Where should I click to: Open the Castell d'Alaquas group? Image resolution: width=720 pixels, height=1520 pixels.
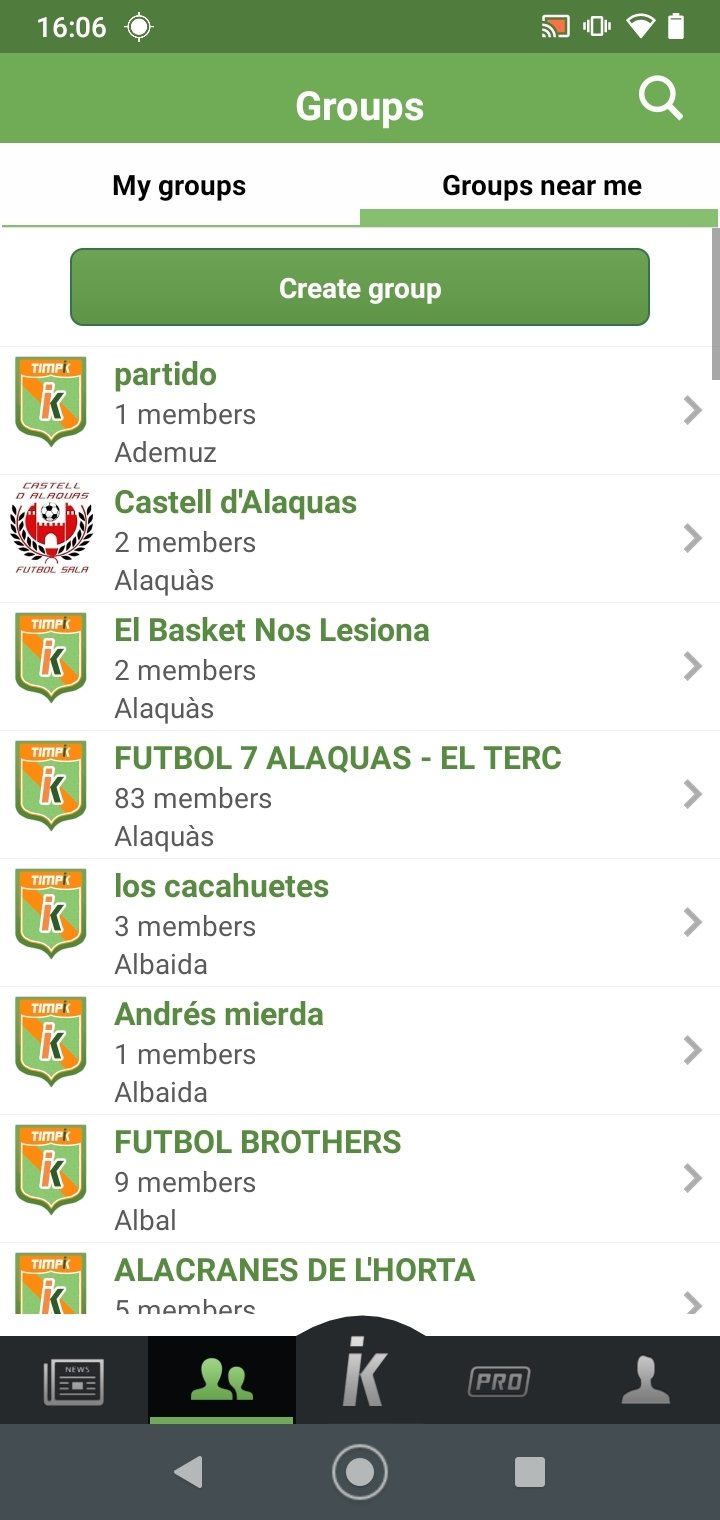pos(360,539)
